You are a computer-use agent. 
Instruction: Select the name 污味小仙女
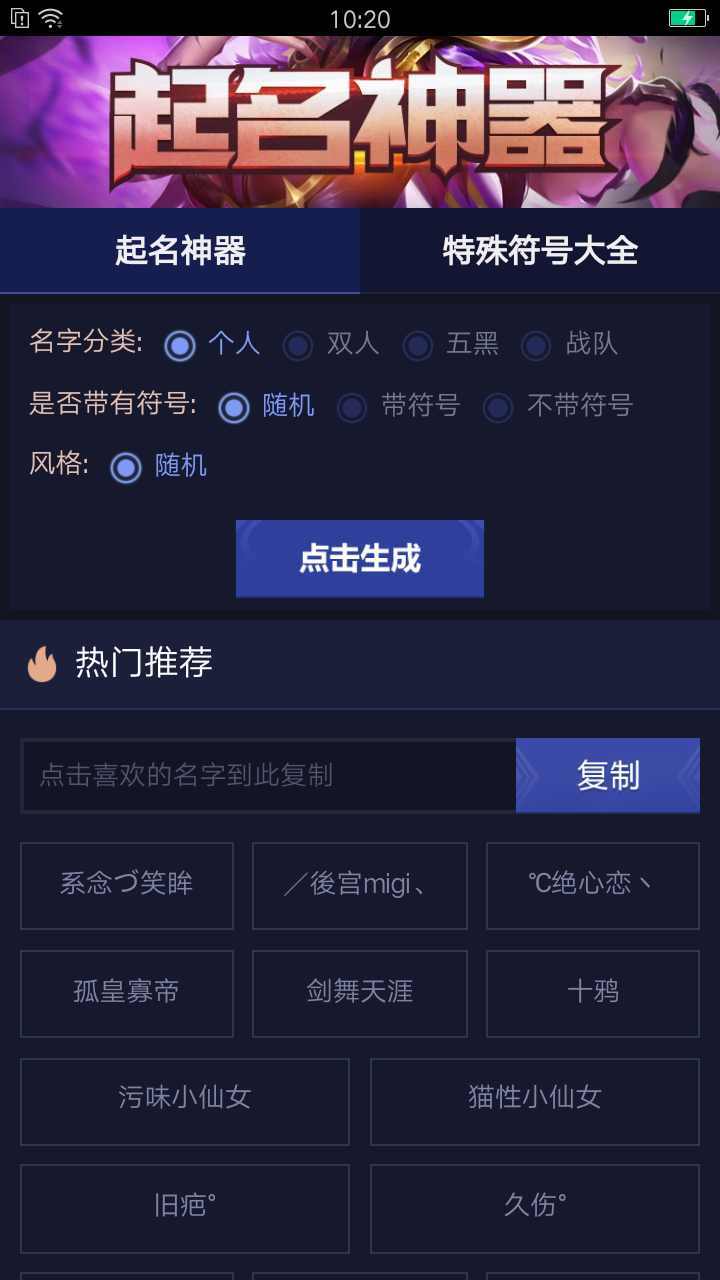[185, 1100]
